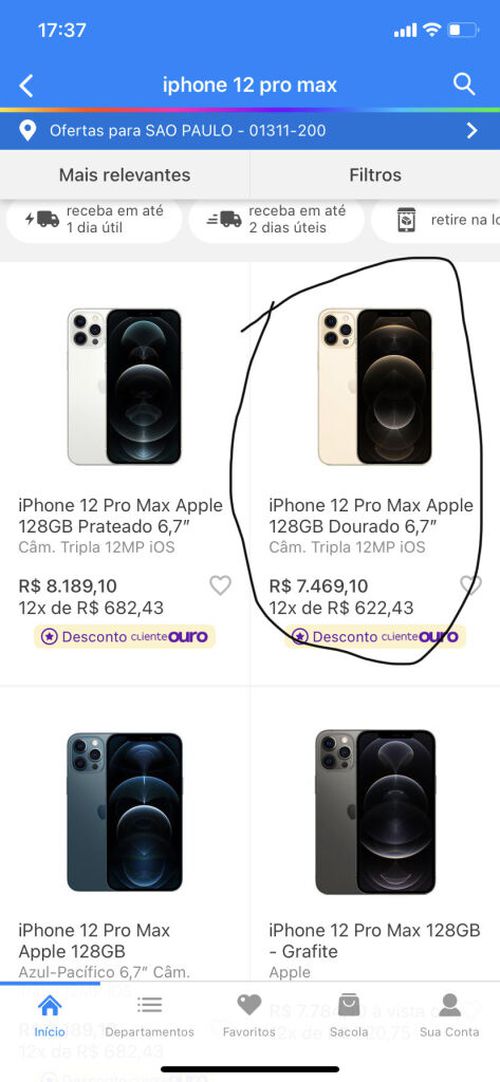
Task: Open the Ofertas para SAO PAULO location bar
Action: point(250,130)
